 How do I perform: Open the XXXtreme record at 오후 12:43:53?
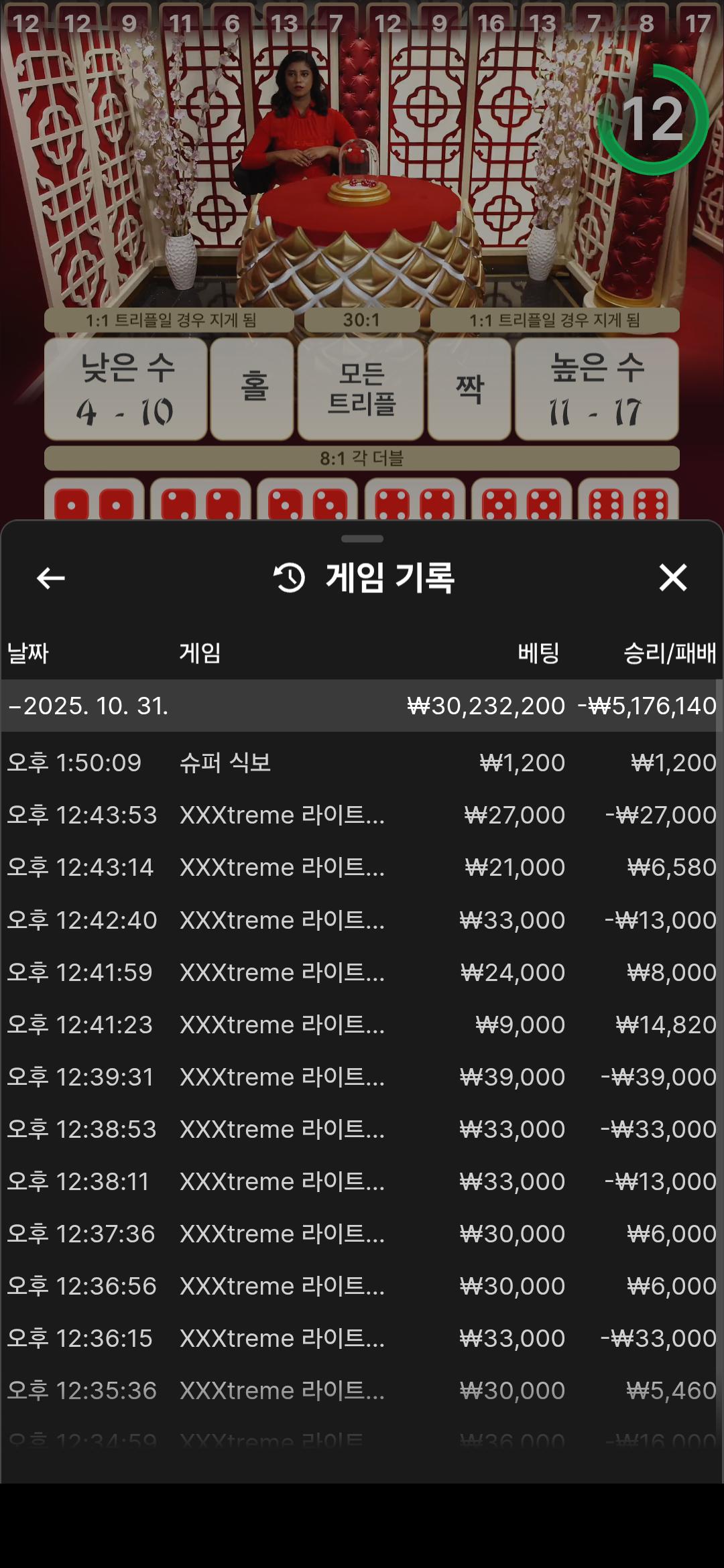[362, 815]
